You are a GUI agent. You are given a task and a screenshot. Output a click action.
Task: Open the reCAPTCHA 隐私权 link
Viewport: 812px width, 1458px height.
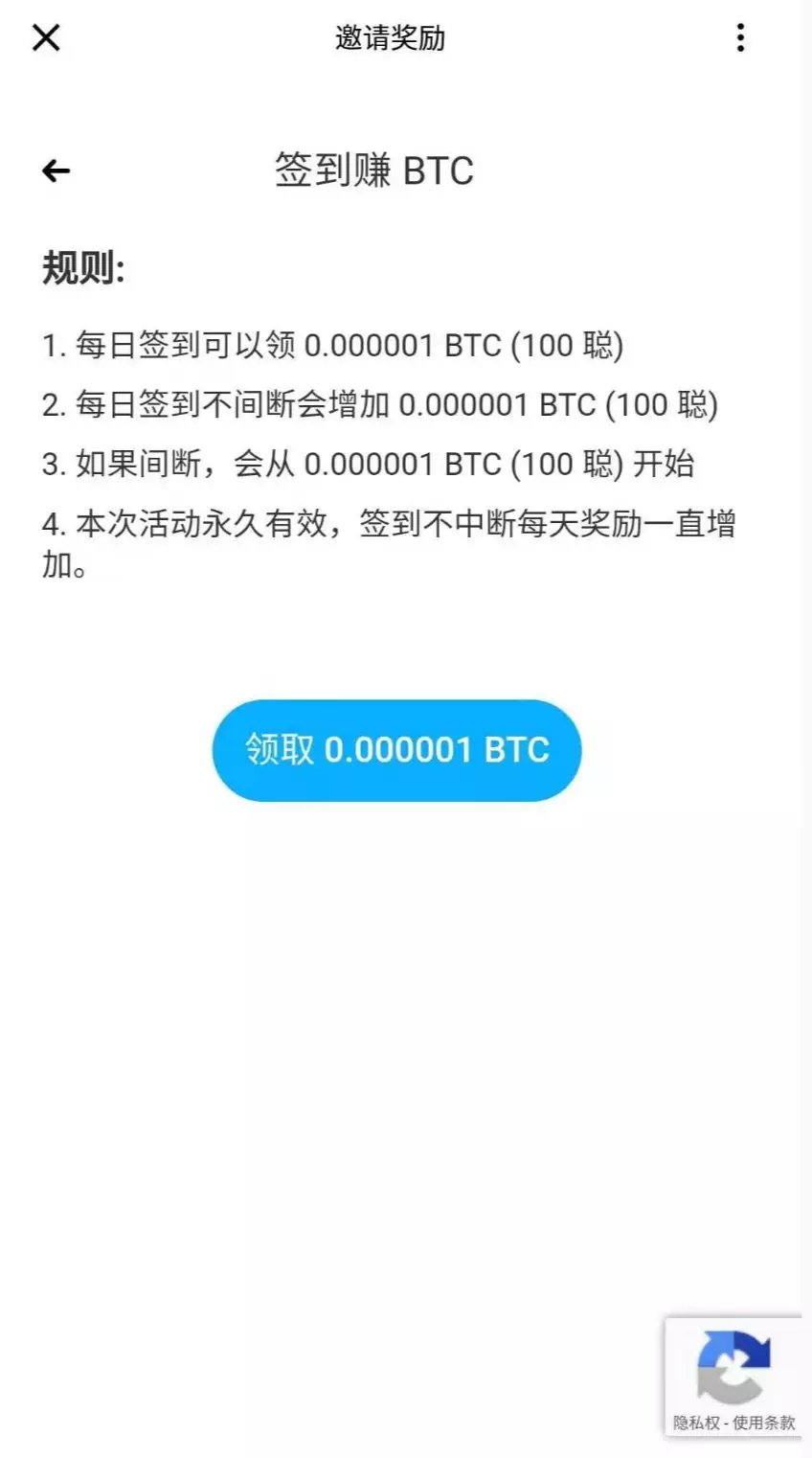click(696, 1423)
